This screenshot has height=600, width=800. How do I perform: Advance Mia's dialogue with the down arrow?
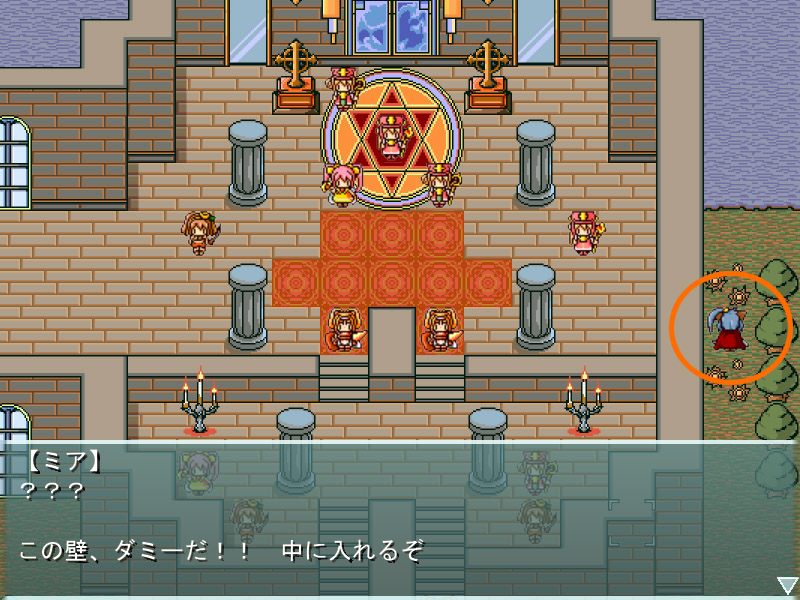click(785, 584)
